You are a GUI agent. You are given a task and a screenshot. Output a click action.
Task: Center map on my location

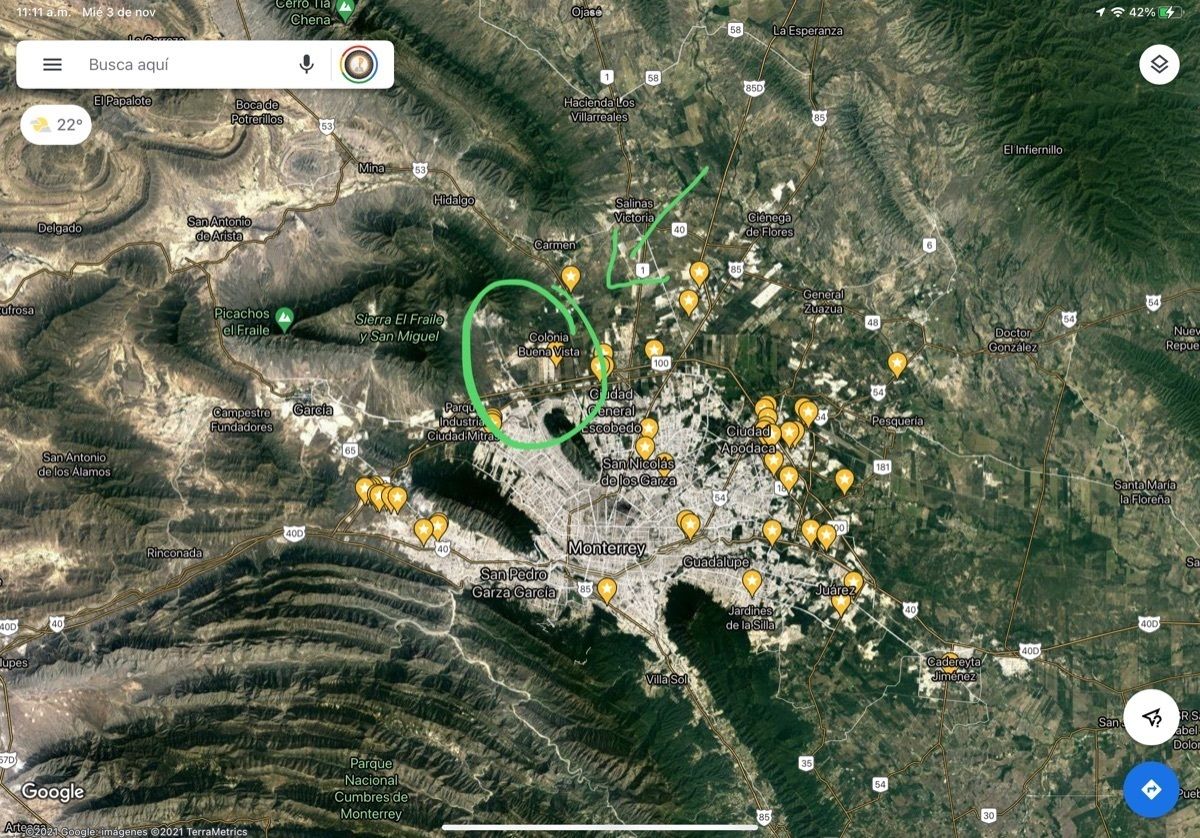(x=1151, y=716)
